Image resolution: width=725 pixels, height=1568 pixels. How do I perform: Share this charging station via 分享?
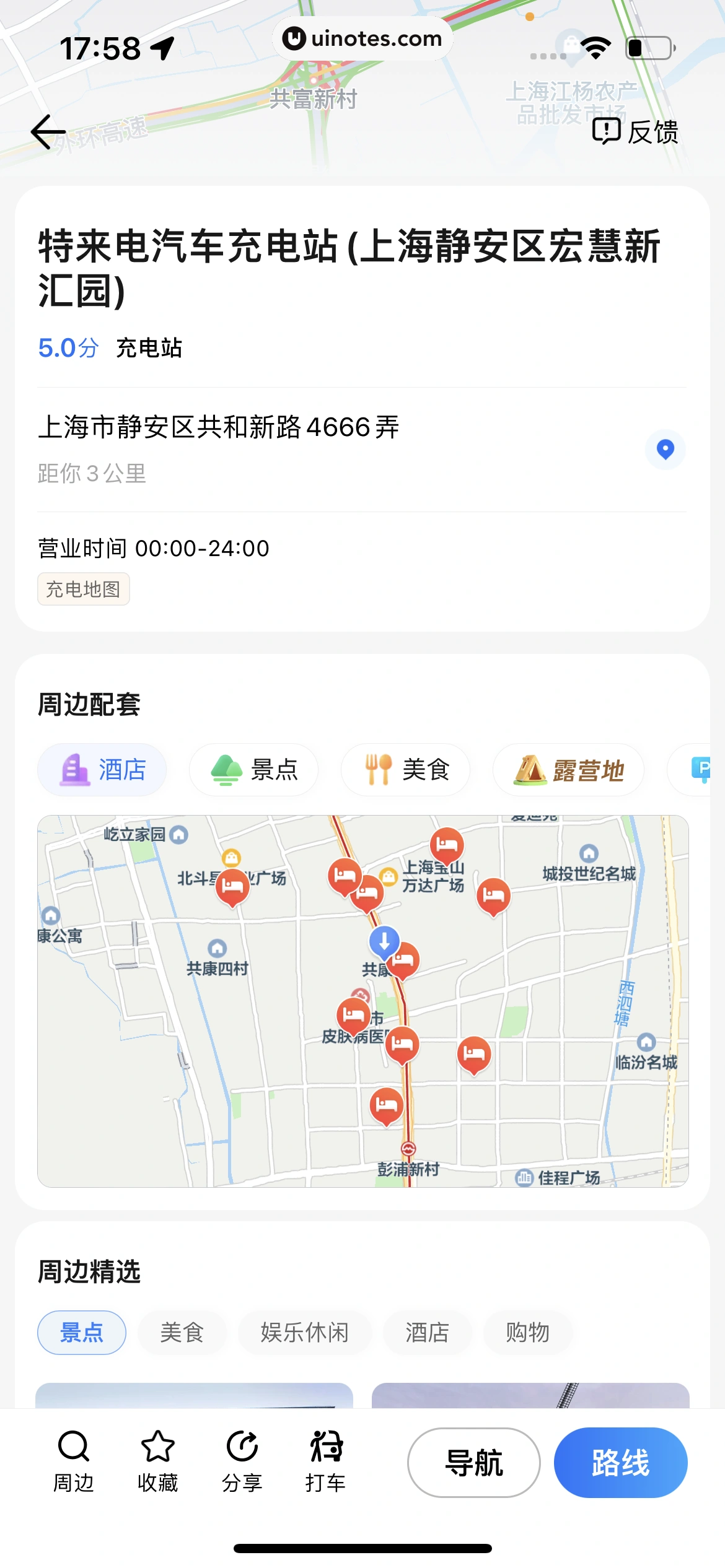pos(242,1461)
